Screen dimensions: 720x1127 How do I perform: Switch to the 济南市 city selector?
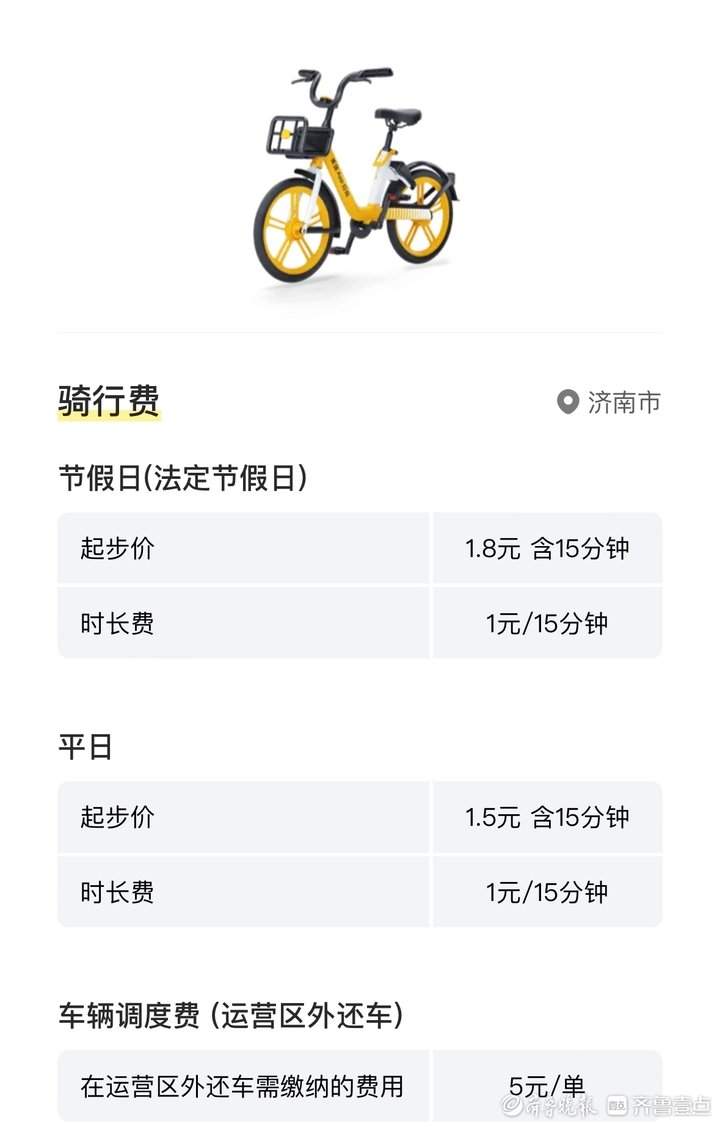(x=622, y=399)
